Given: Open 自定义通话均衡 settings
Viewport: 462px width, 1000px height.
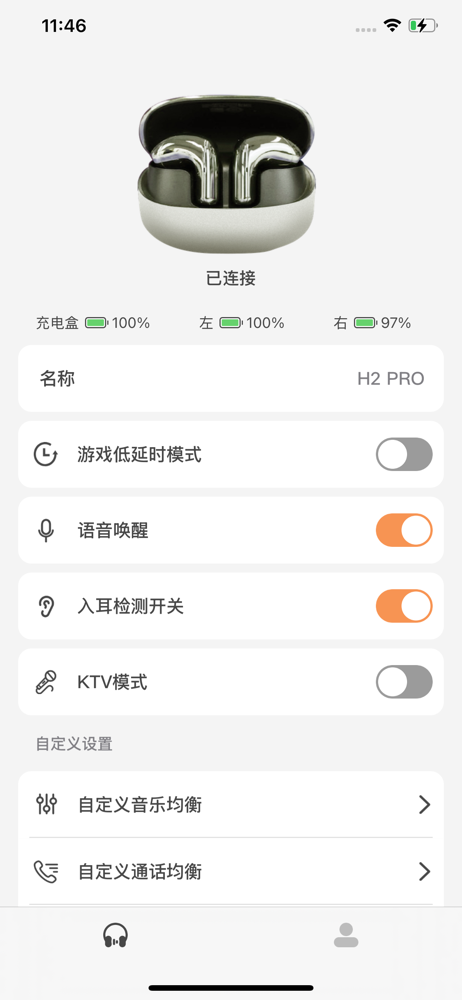Looking at the screenshot, I should click(x=231, y=871).
